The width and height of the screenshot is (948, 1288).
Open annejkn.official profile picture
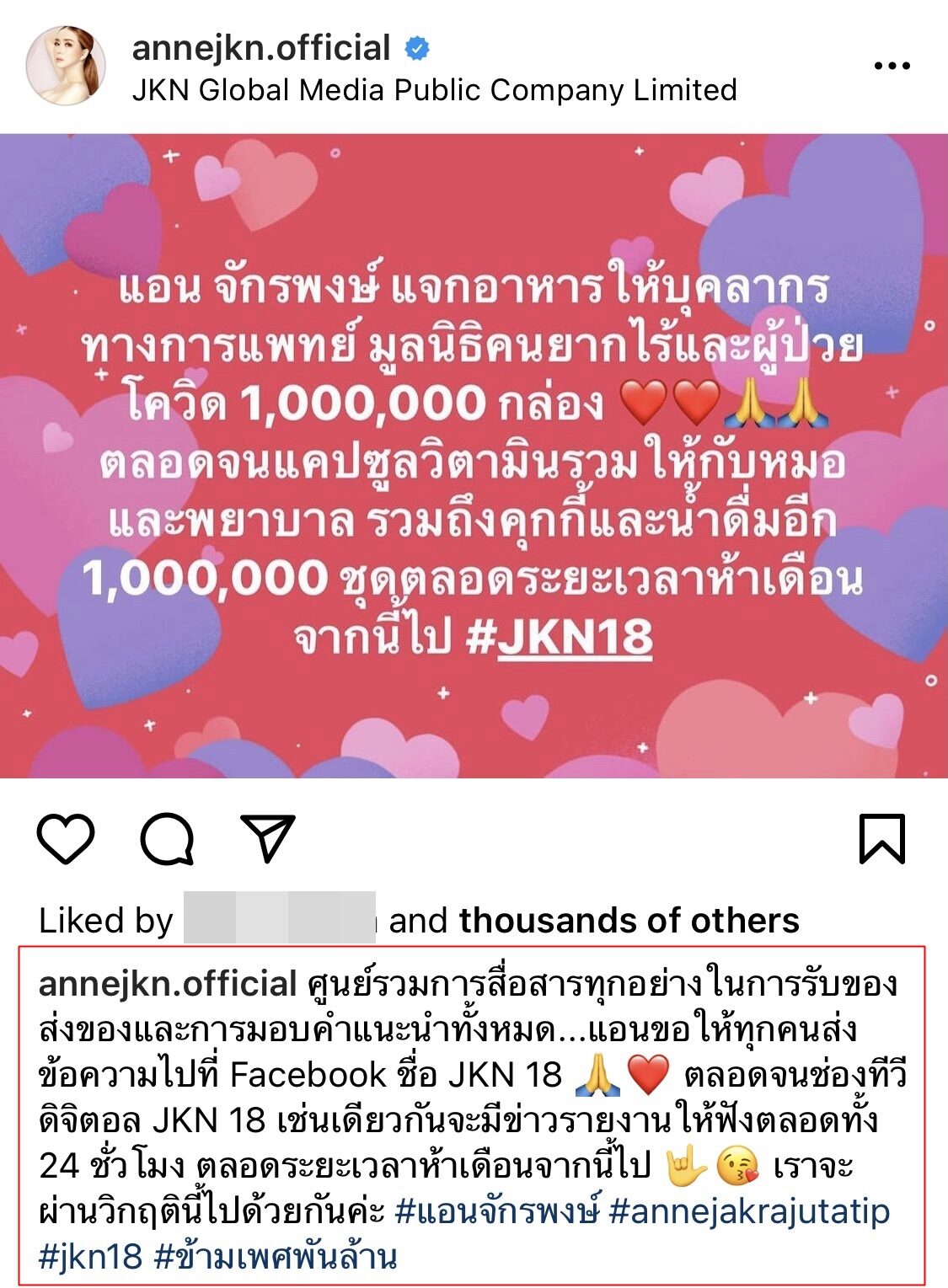pos(65,66)
